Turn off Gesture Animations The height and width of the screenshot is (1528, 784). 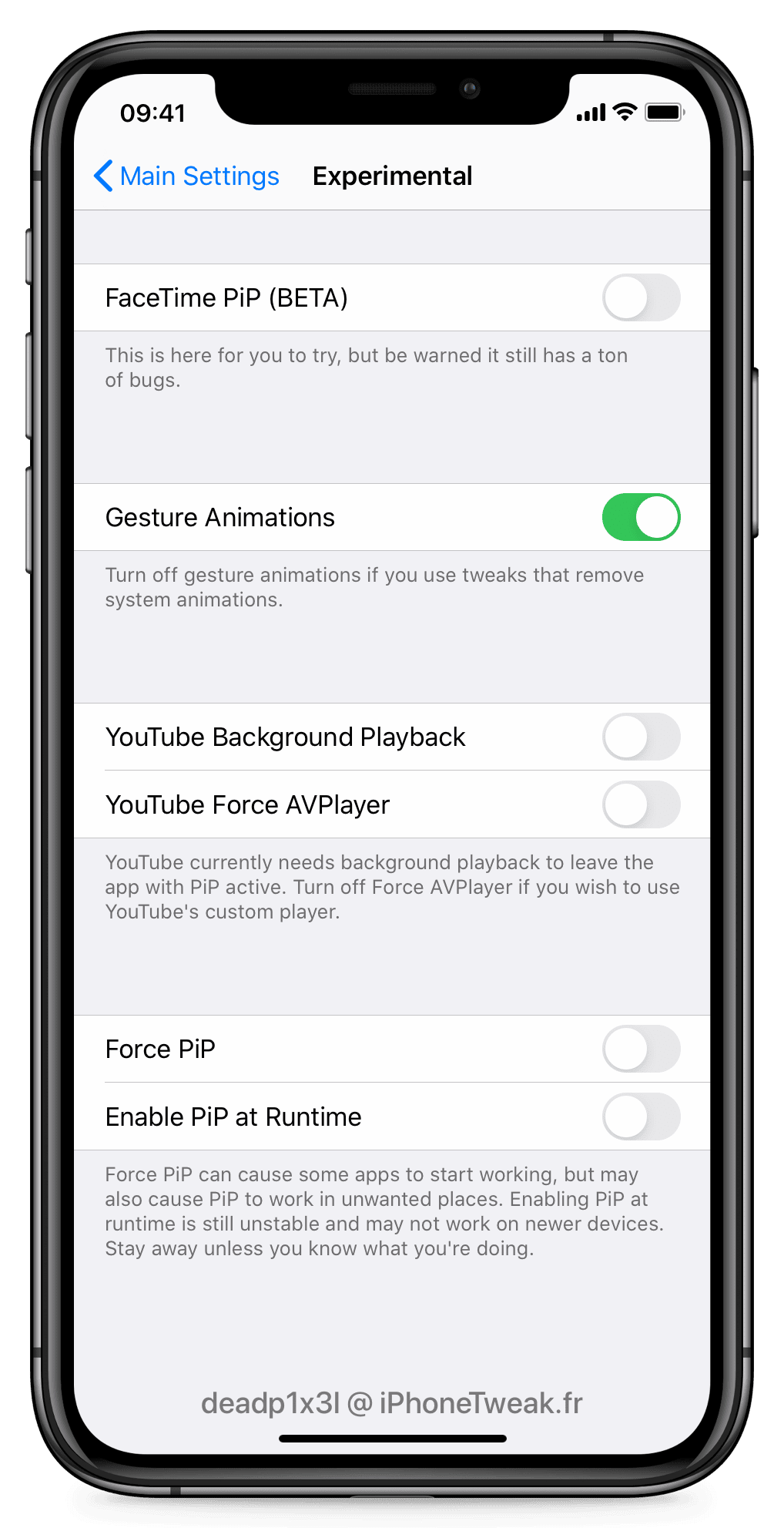(641, 517)
